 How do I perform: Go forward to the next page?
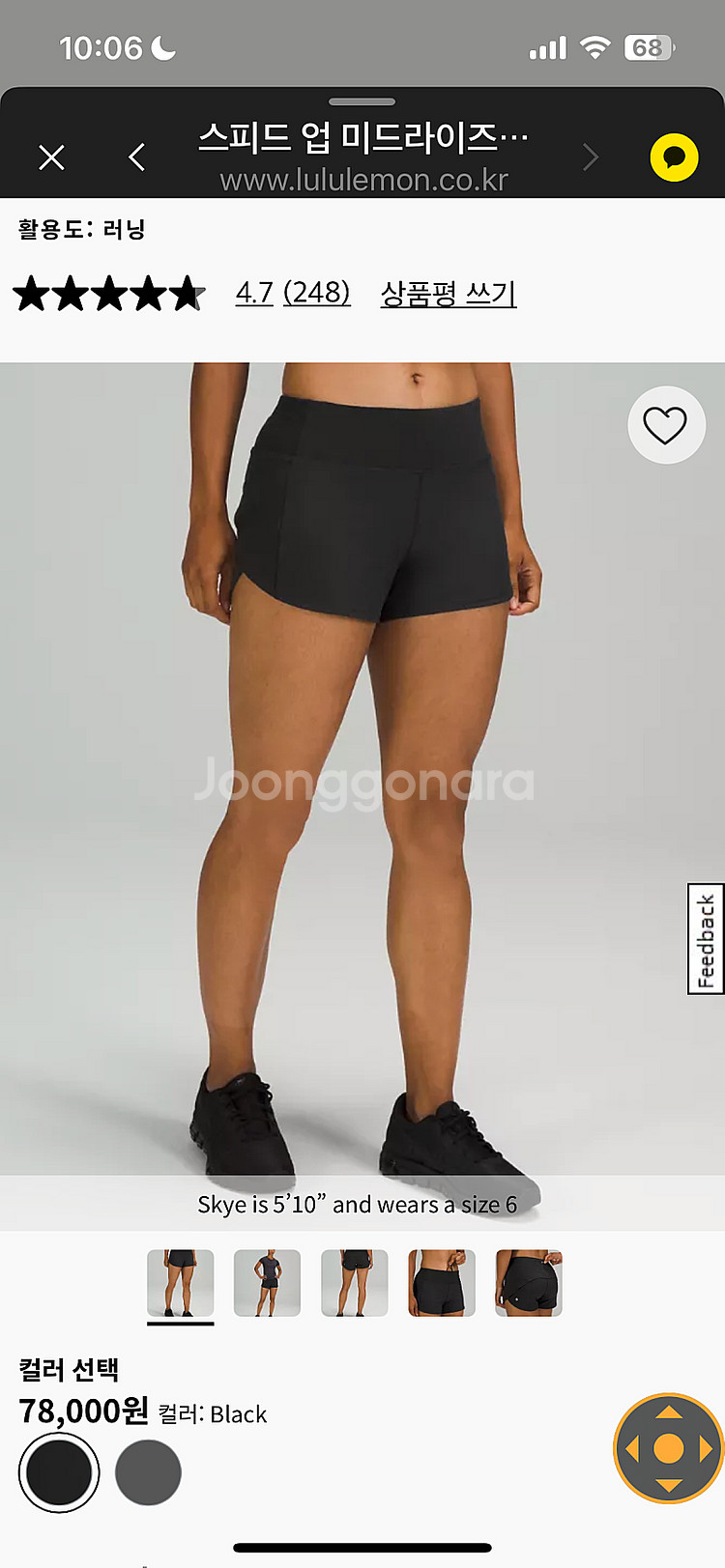(x=591, y=157)
